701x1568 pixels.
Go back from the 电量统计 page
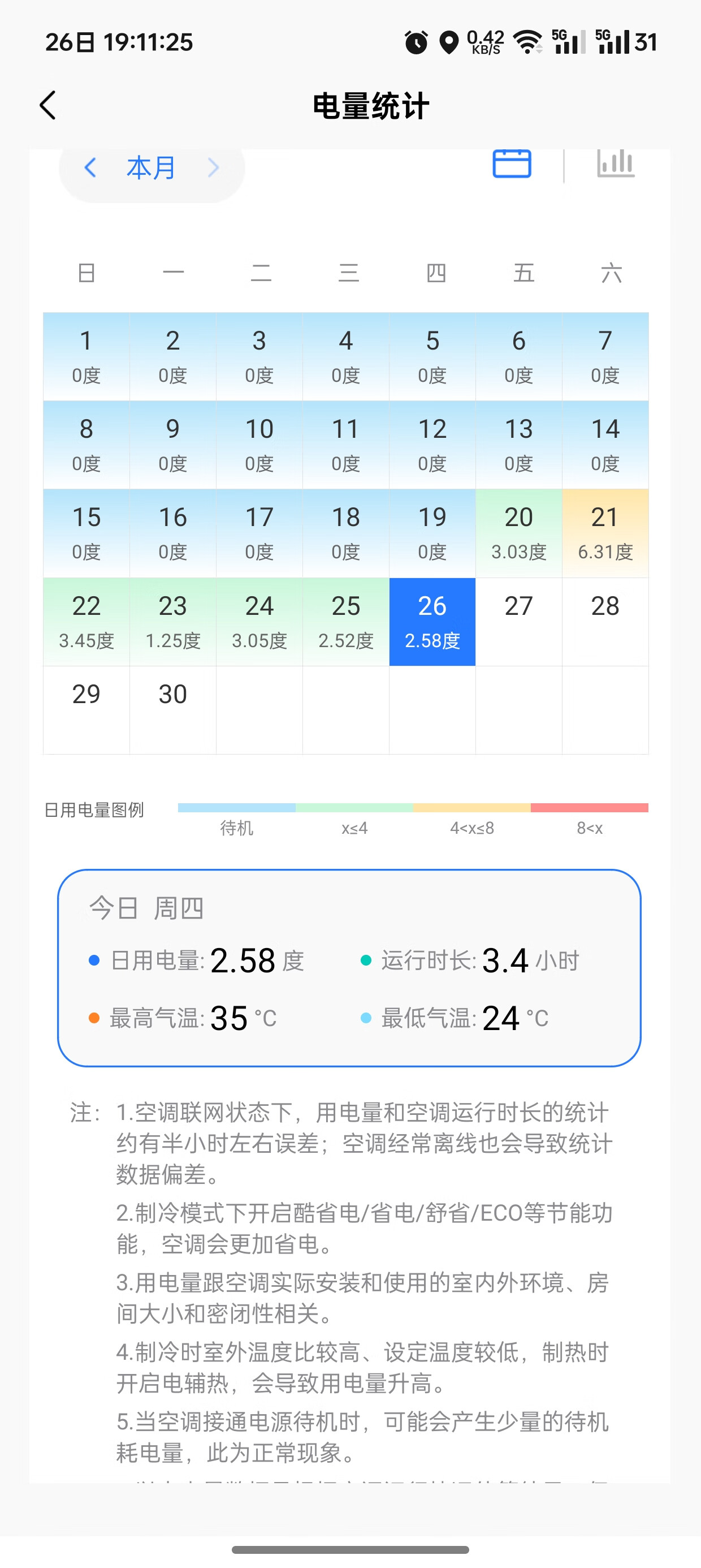click(48, 105)
